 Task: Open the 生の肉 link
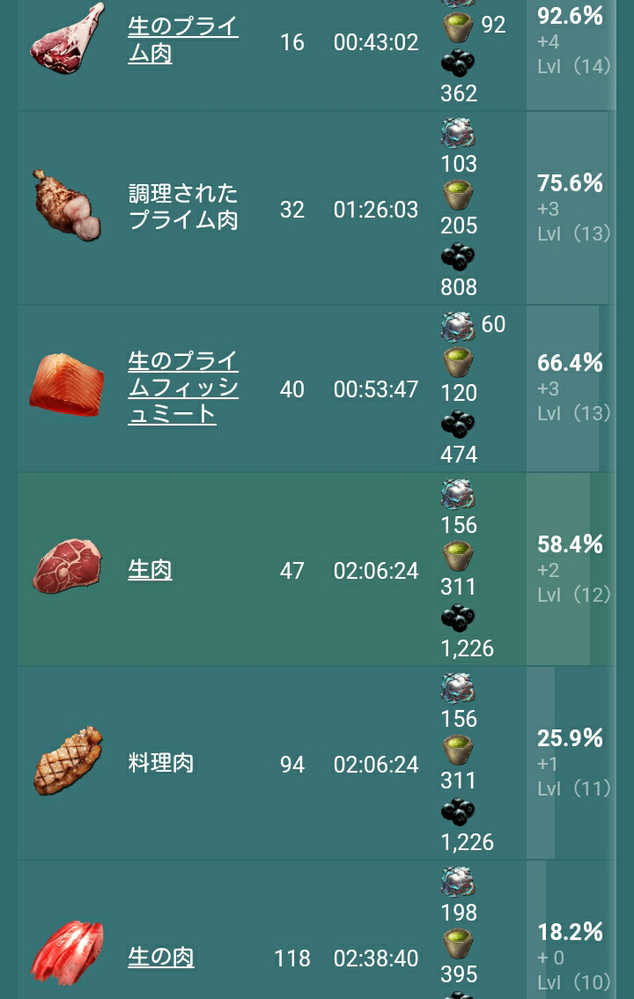[161, 958]
